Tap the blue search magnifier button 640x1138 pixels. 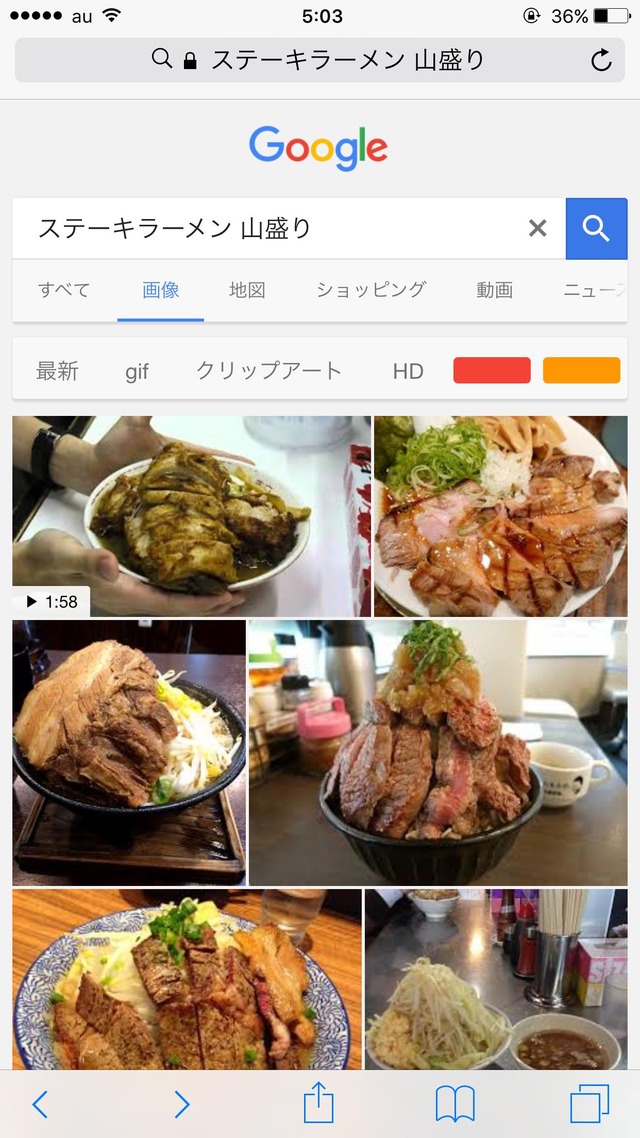pyautogui.click(x=596, y=228)
